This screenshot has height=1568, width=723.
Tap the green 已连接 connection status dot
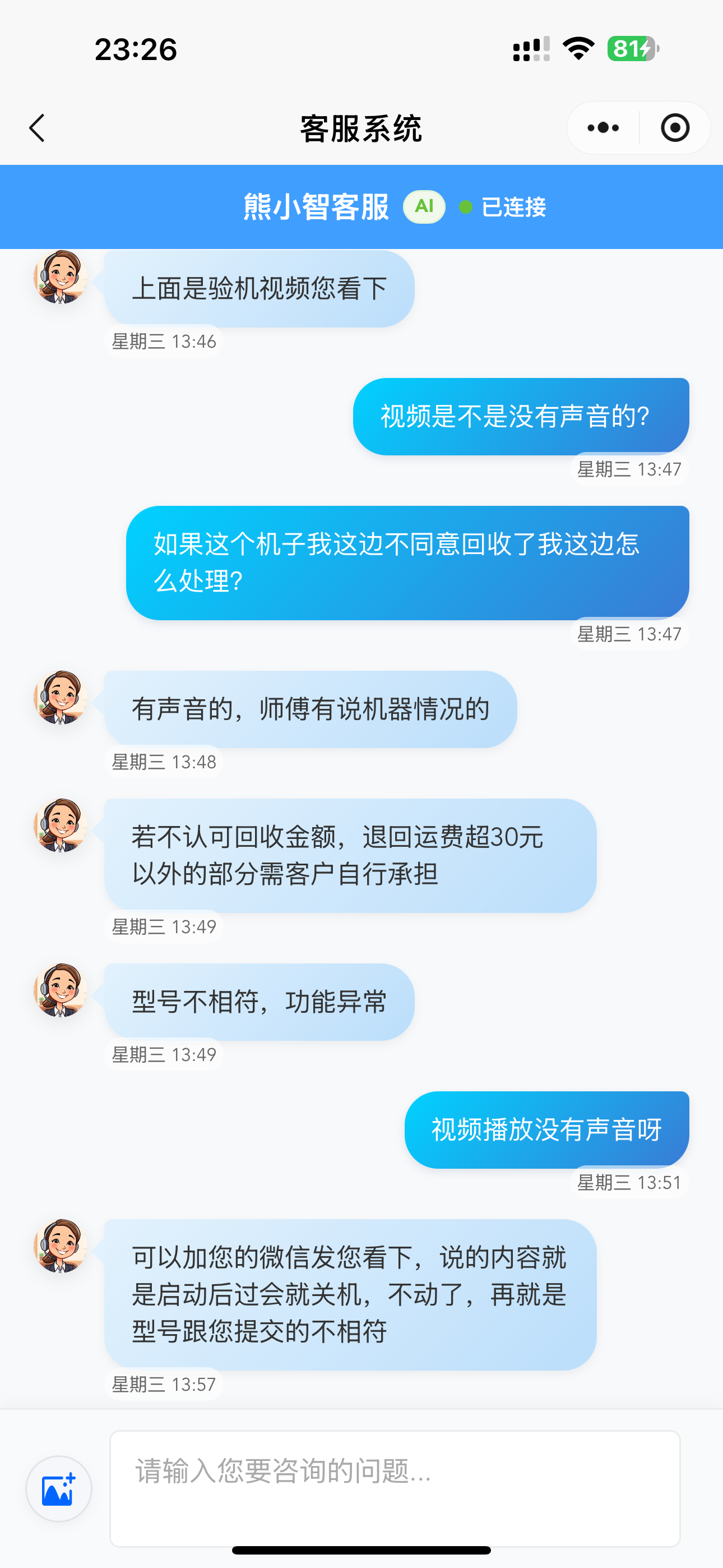pos(466,208)
